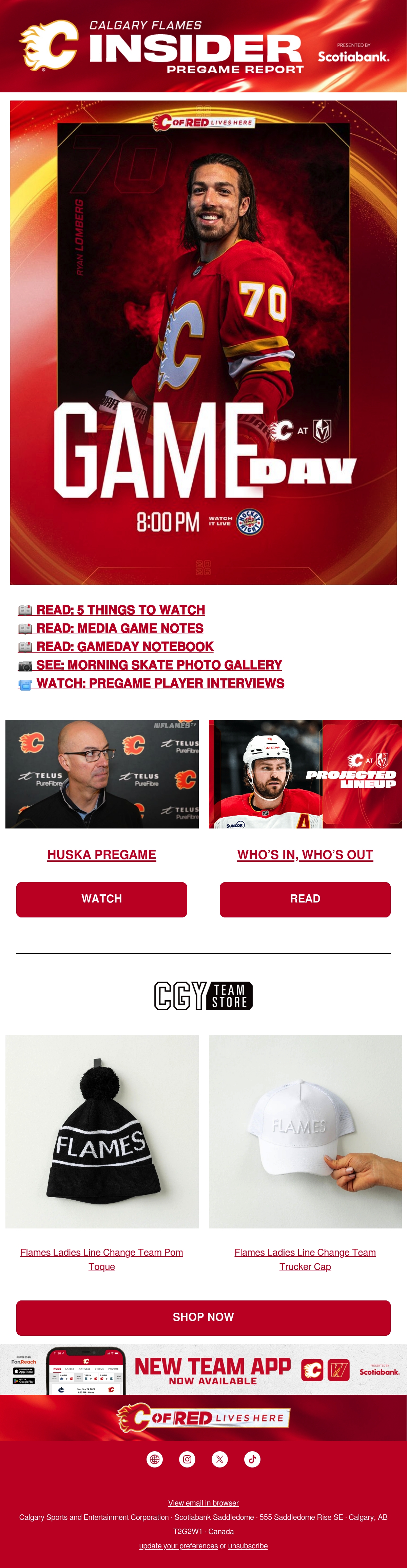The height and width of the screenshot is (1568, 407).
Task: Tap update your preferences link
Action: click(x=178, y=1546)
